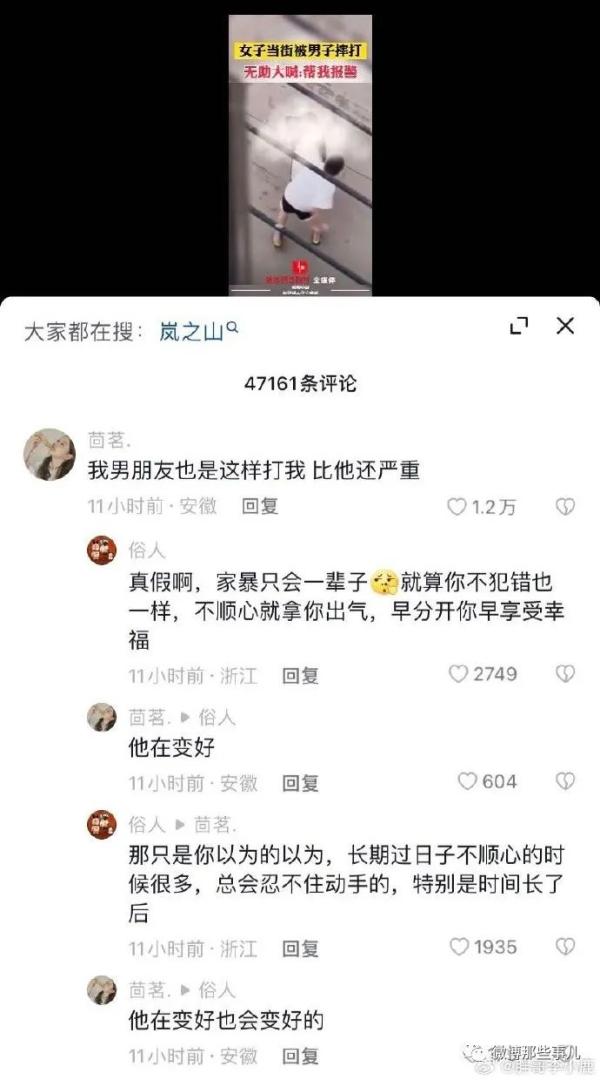Screen dimensions: 600x1080
Task: Reply to 苗茗's comment about her boyfriend
Action: coord(260,506)
